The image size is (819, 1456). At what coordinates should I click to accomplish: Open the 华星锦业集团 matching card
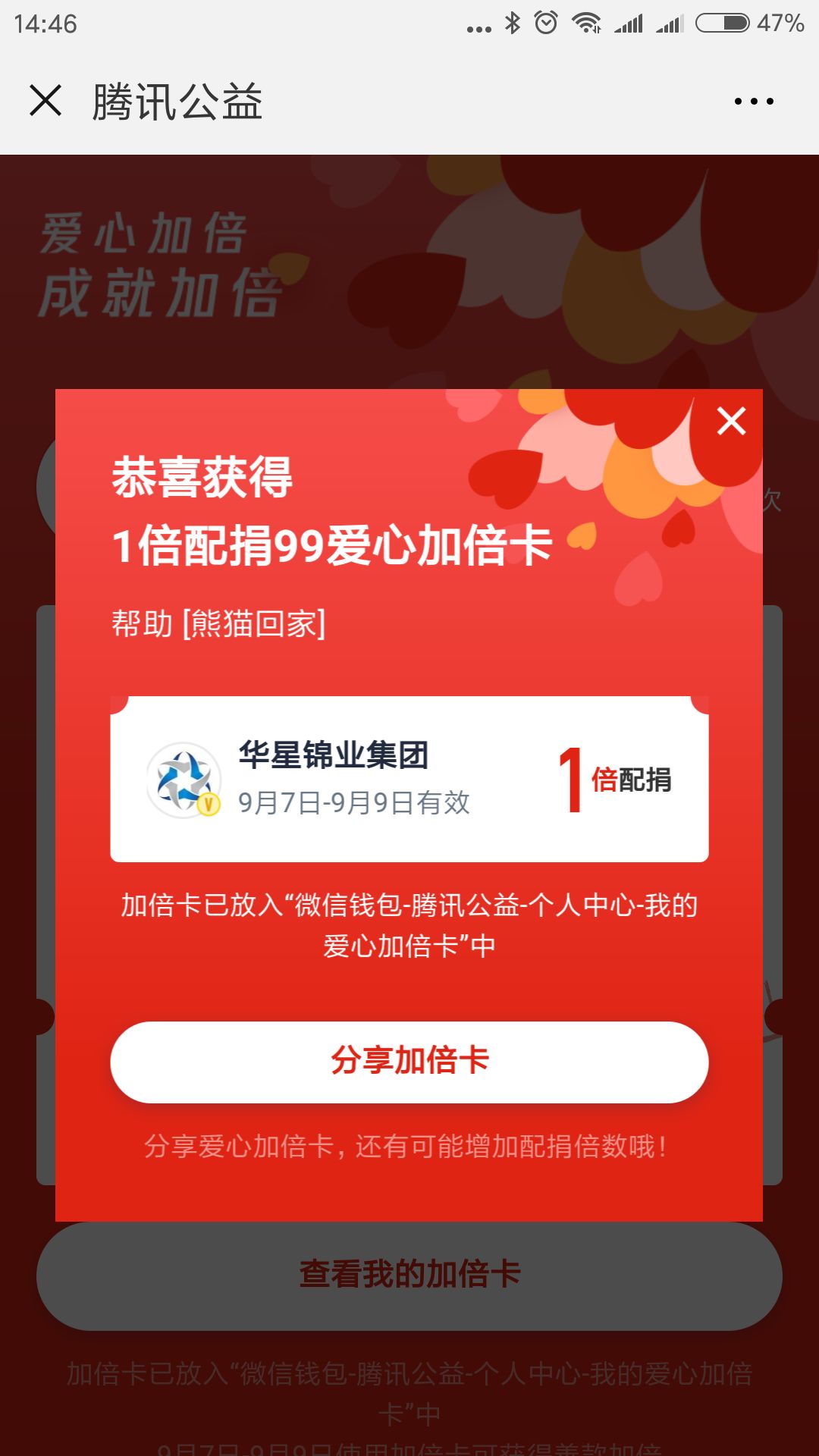(409, 779)
